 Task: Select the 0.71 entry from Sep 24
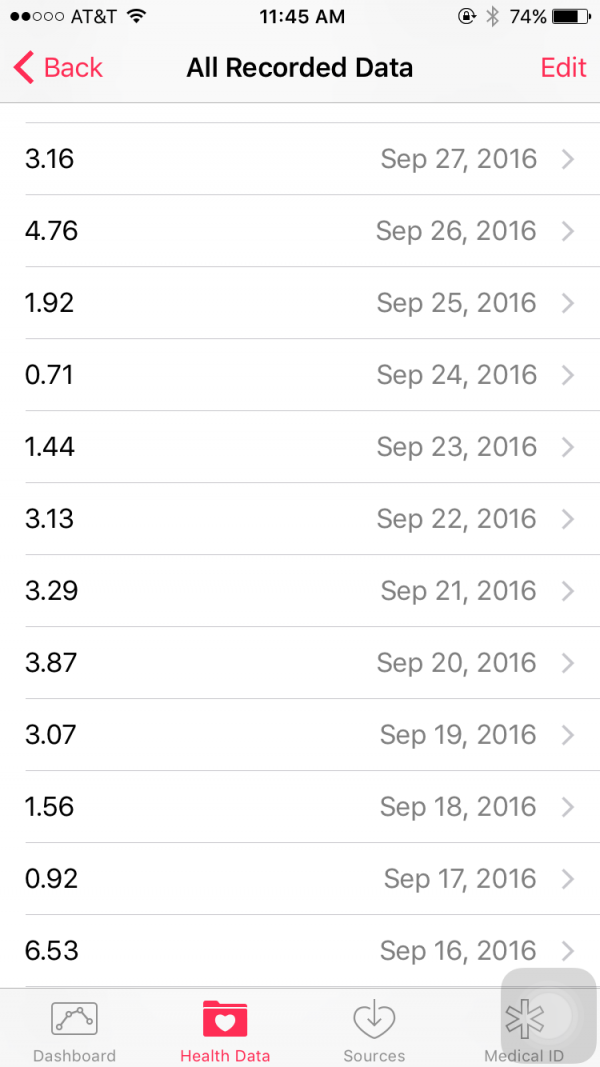300,375
